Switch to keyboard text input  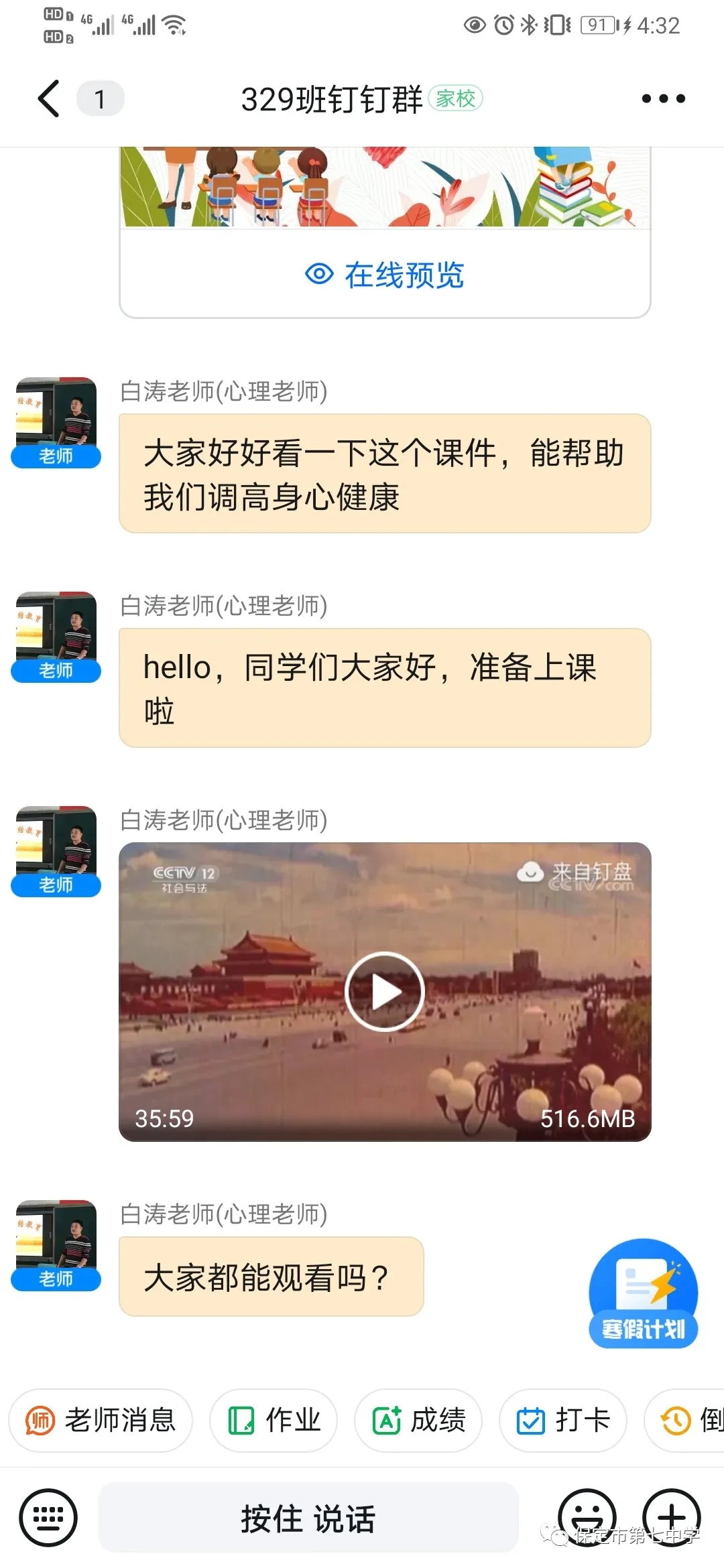tap(48, 1518)
